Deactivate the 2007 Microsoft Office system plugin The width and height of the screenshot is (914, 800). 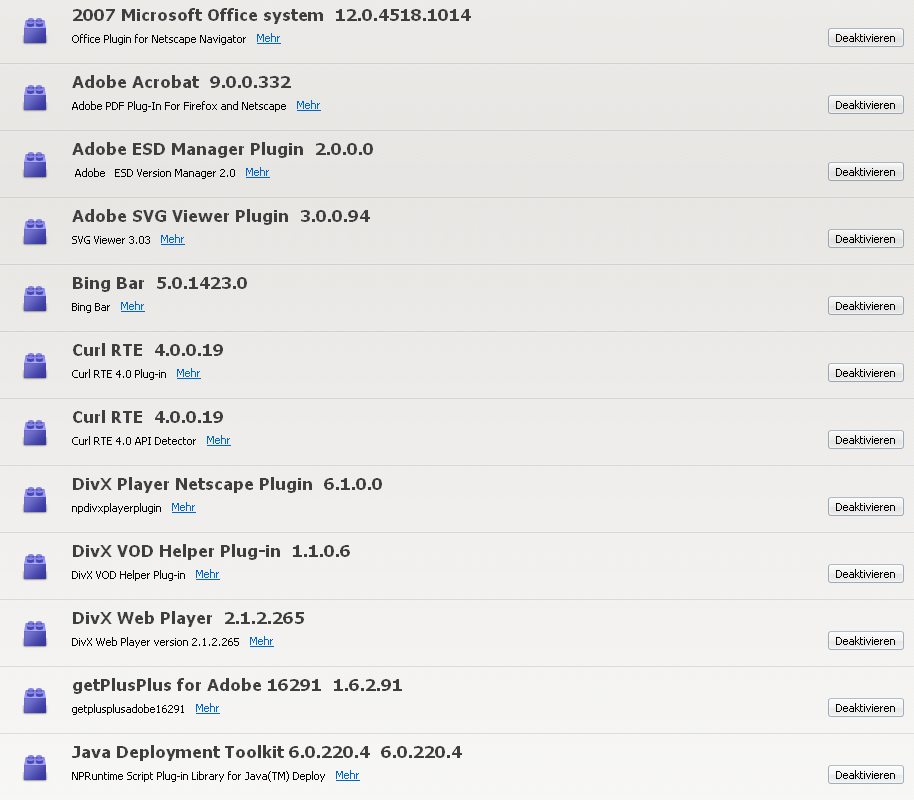865,38
